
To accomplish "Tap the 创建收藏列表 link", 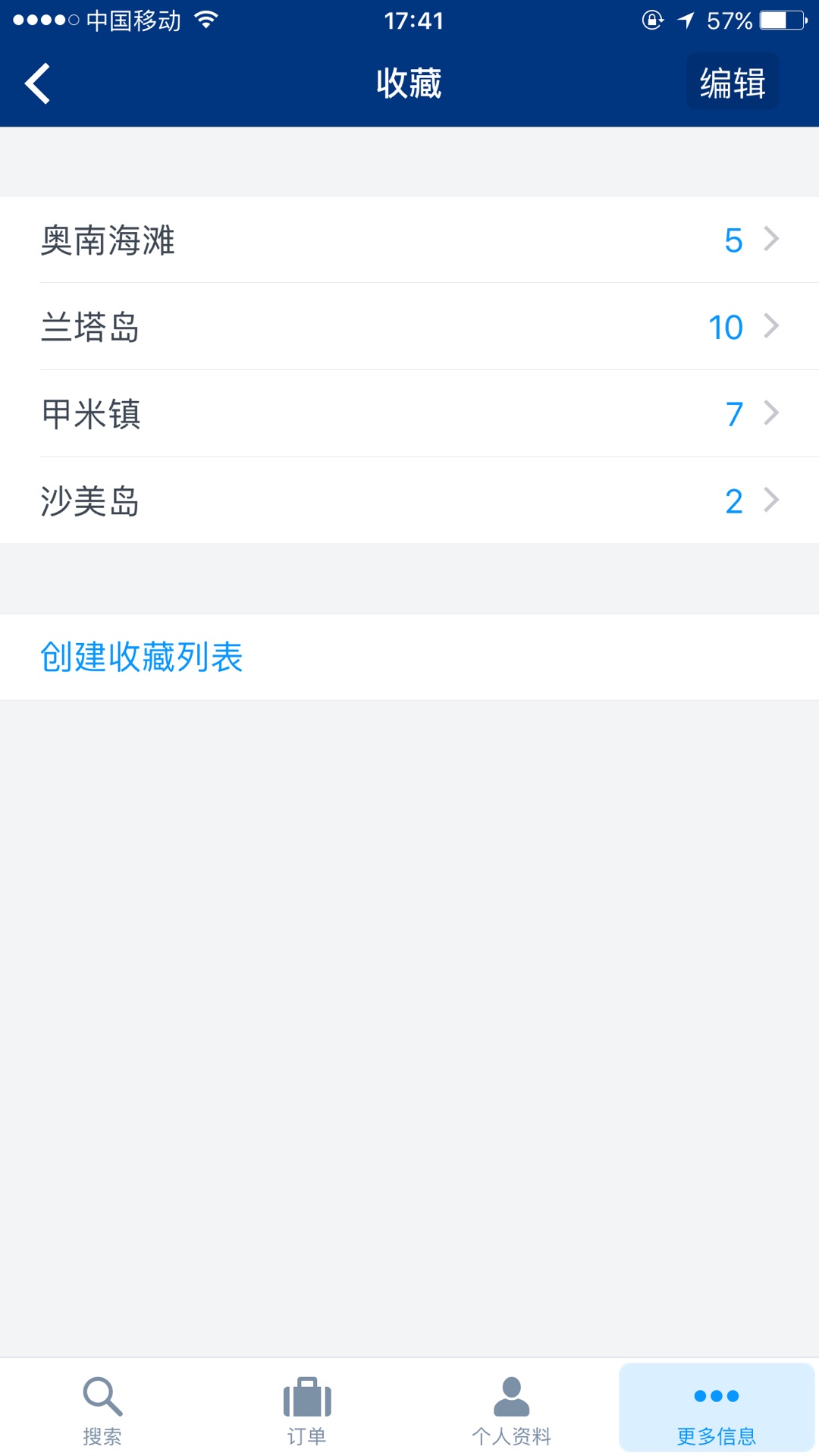I will [x=142, y=657].
